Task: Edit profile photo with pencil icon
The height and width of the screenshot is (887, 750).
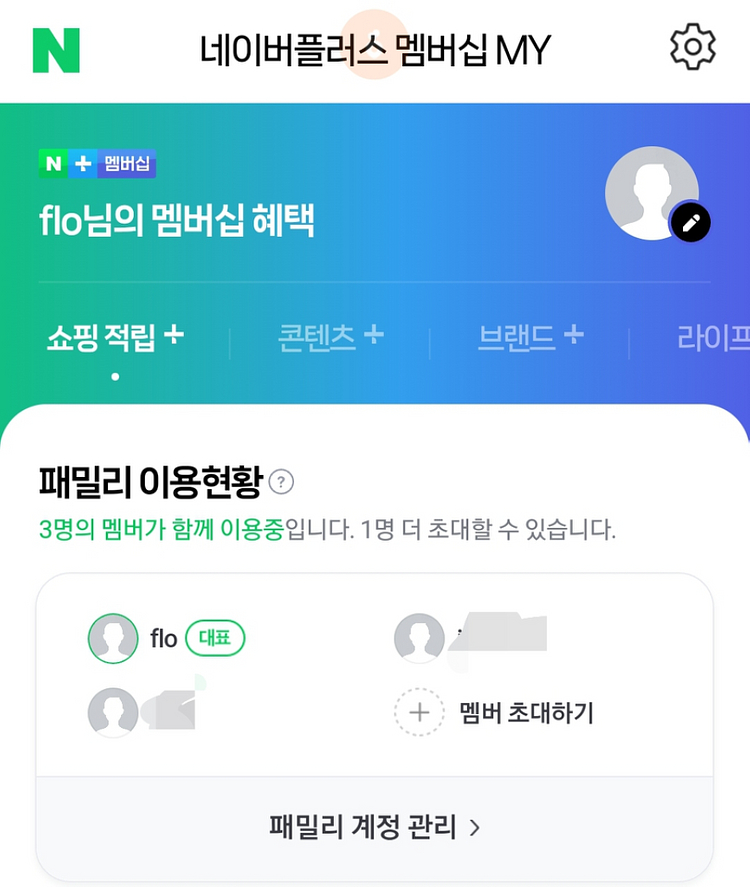Action: 690,222
